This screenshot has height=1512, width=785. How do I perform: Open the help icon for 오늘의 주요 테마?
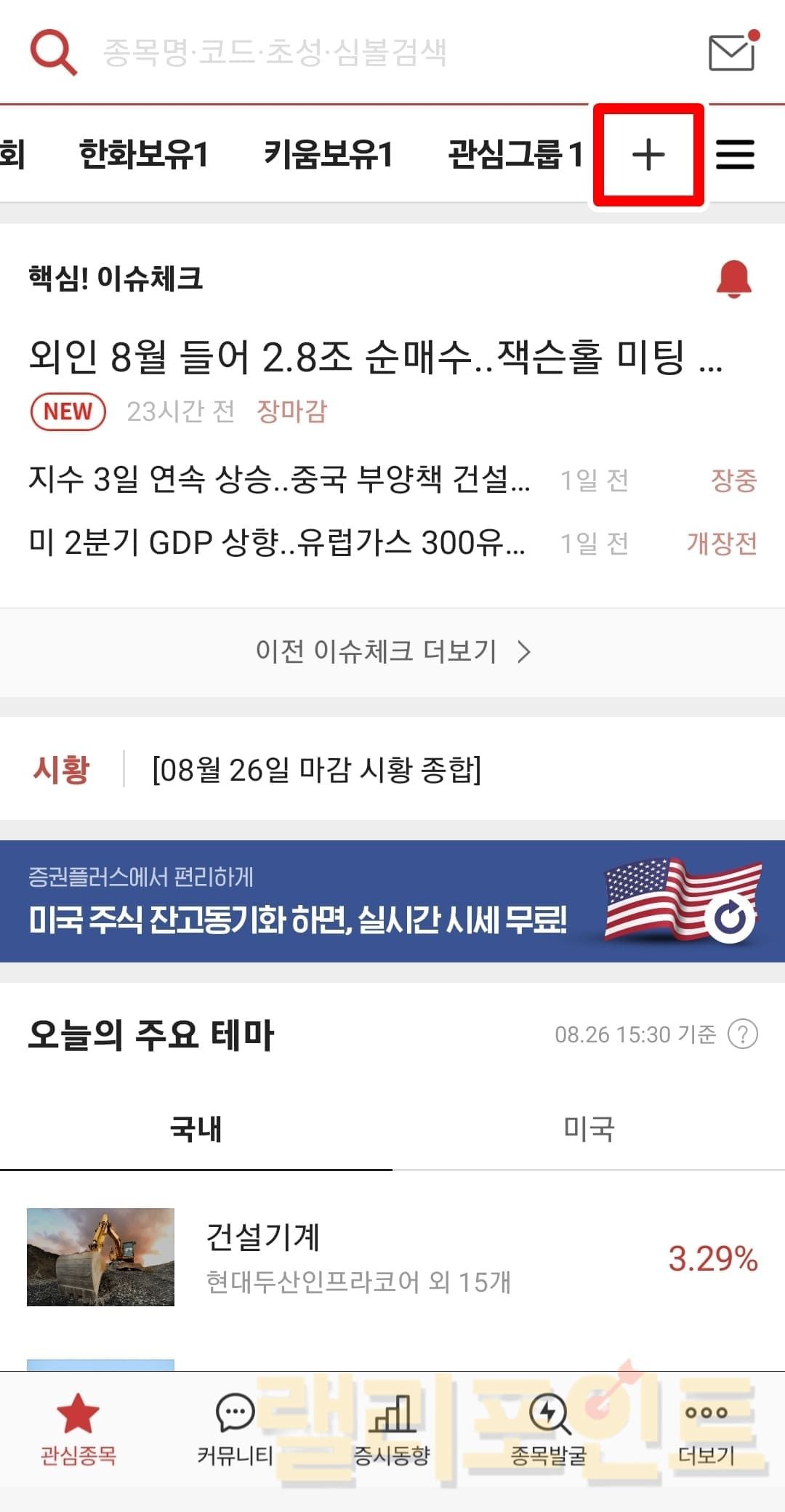click(743, 1034)
